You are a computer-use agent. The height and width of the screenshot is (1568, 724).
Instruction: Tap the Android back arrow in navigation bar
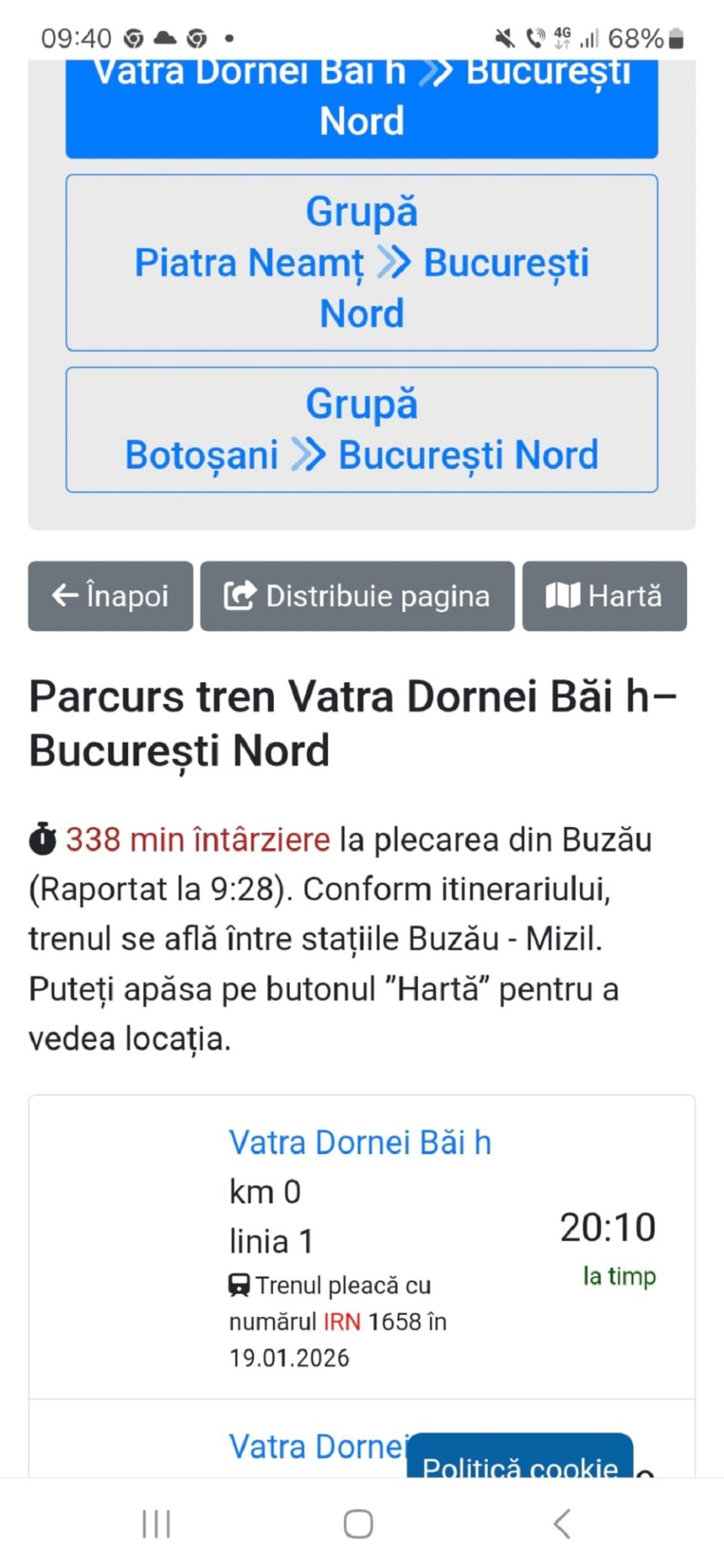point(561,1523)
